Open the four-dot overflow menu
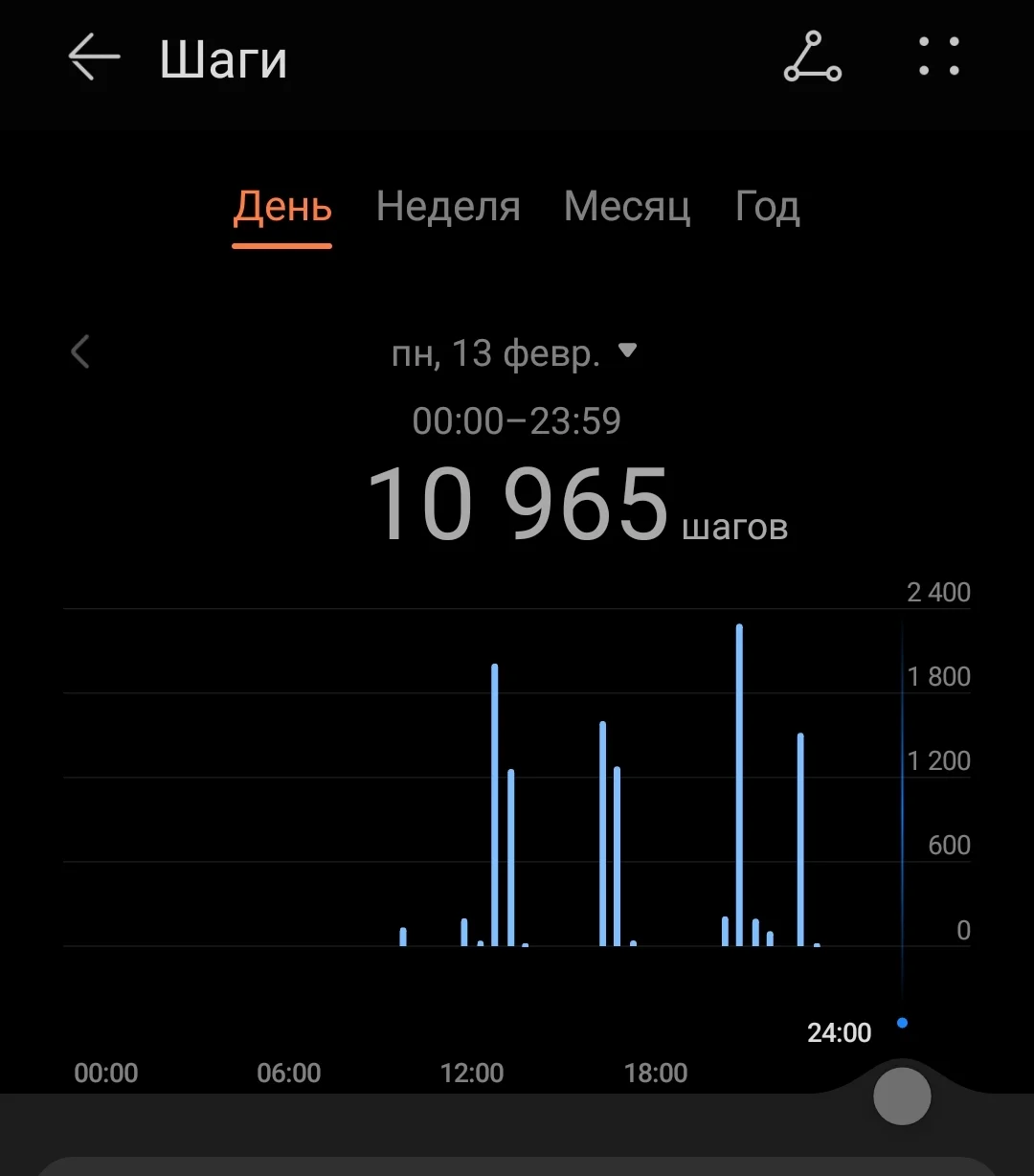The width and height of the screenshot is (1034, 1176). pyautogui.click(x=938, y=57)
